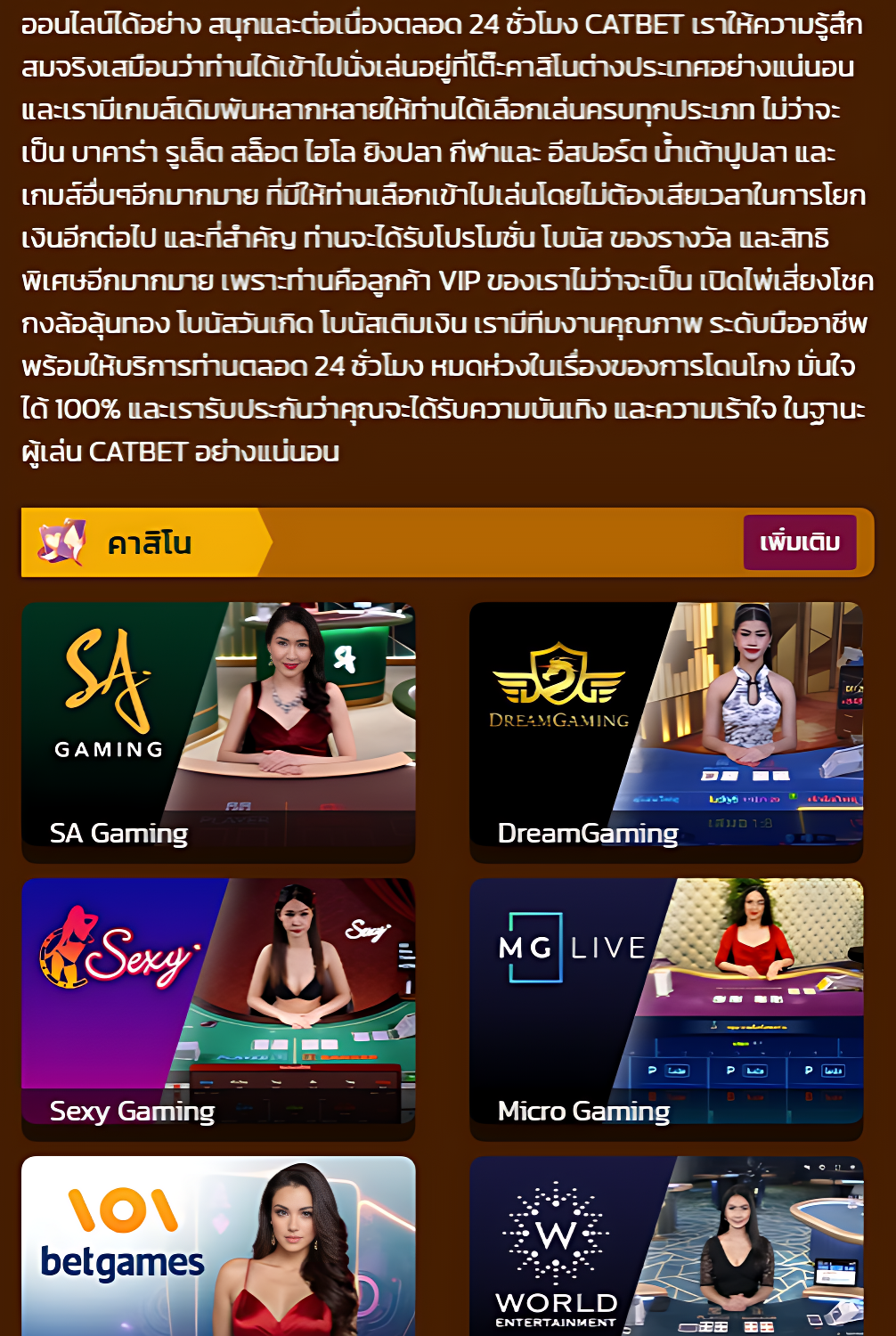Open the SA Gaming casino card
This screenshot has width=896, height=1336.
click(218, 732)
